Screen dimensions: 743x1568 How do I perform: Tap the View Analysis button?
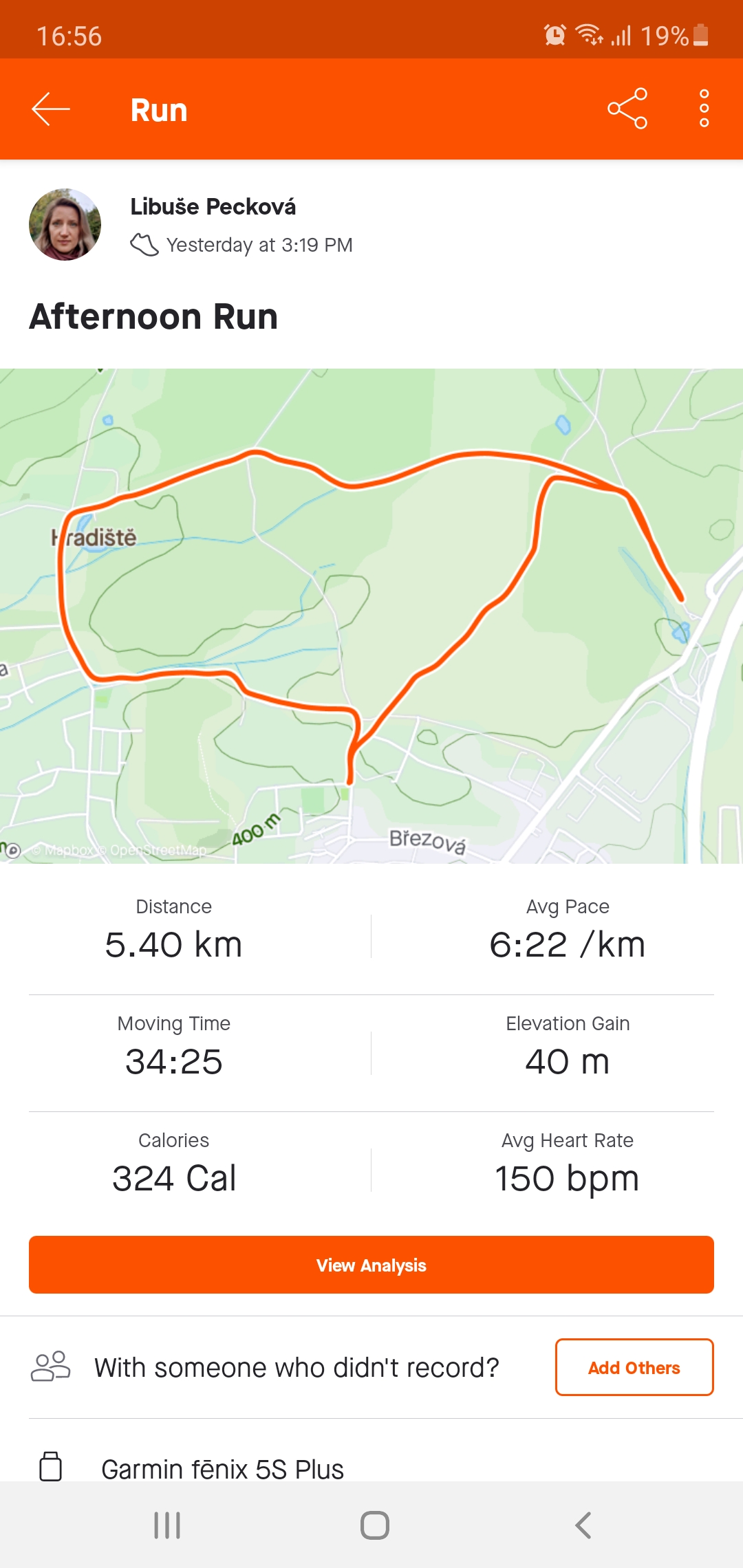tap(371, 1265)
